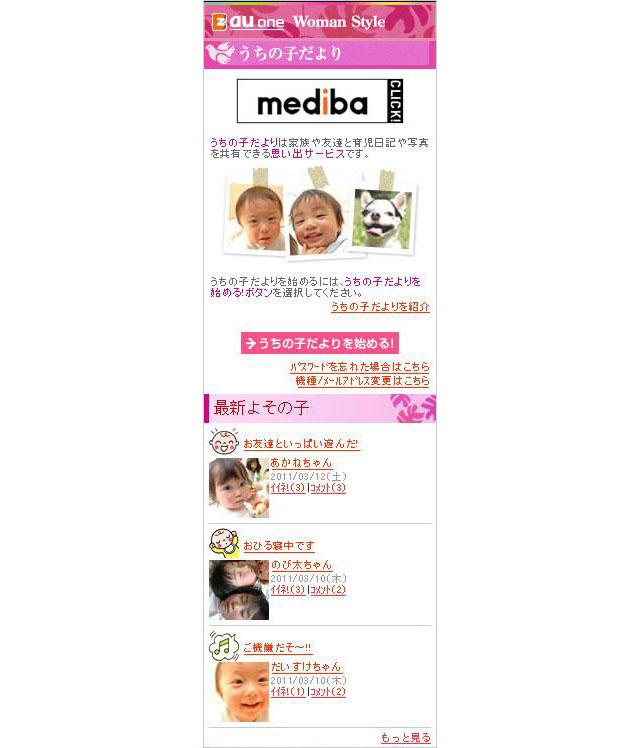This screenshot has width=640, height=748.
Task: Open コメント(2) under だいすけちゃん
Action: point(328,692)
